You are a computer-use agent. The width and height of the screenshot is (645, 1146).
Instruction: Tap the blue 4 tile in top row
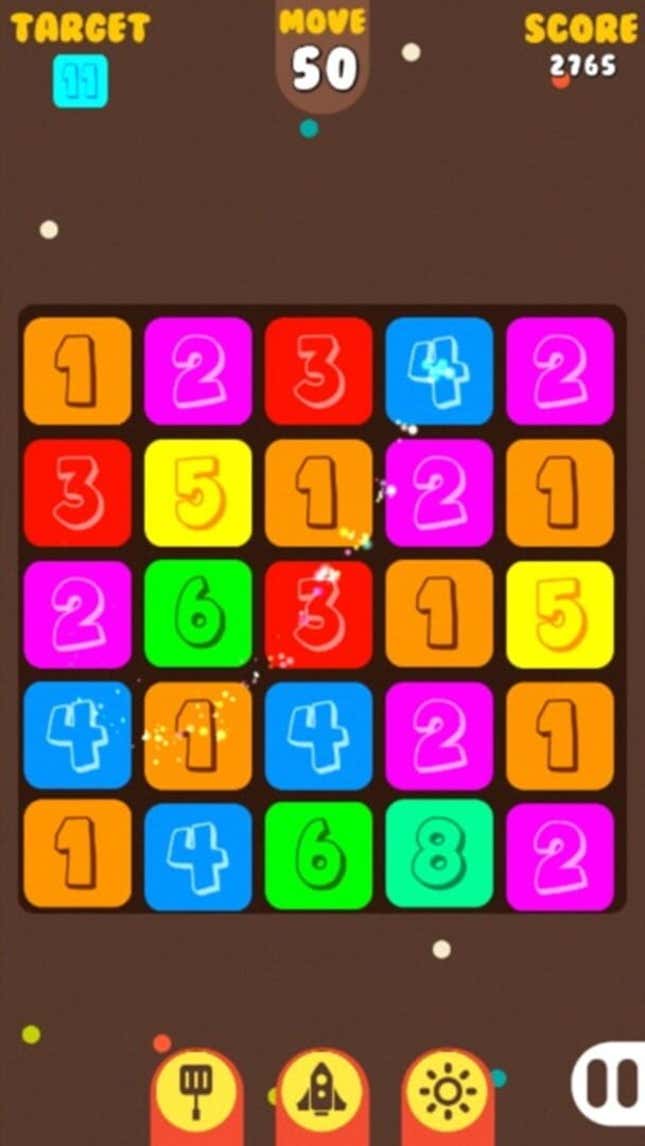click(x=439, y=371)
